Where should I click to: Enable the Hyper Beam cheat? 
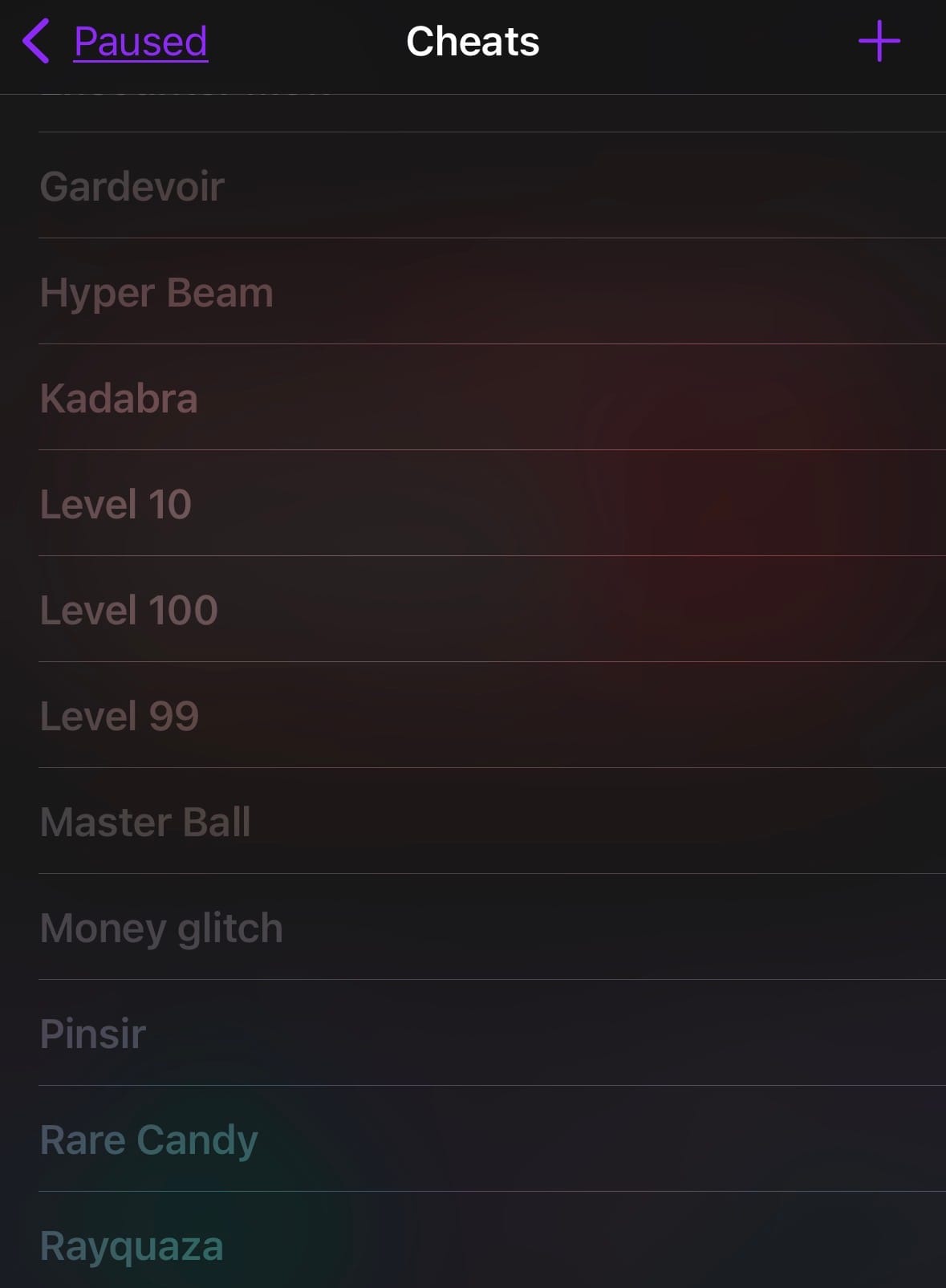[x=321, y=291]
